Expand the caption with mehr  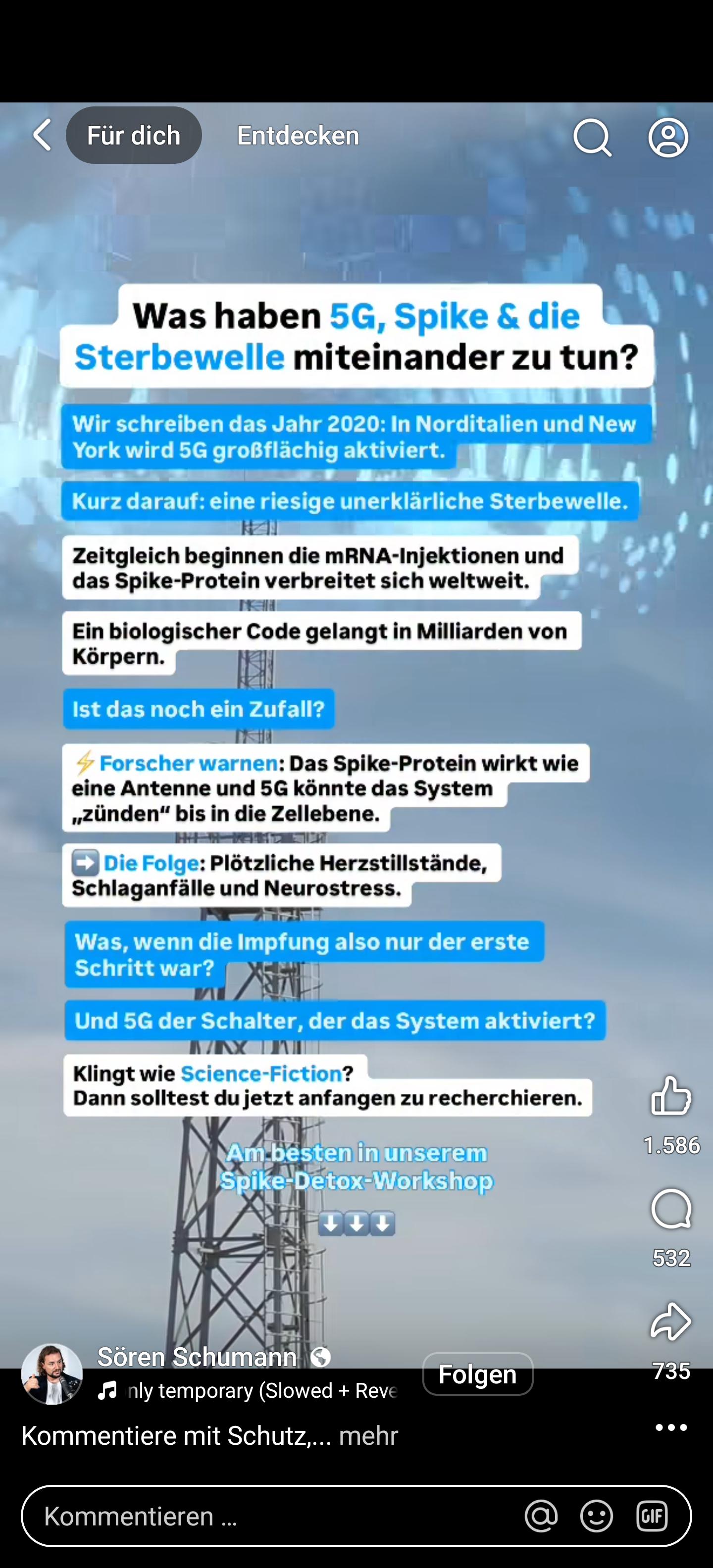tap(368, 1435)
